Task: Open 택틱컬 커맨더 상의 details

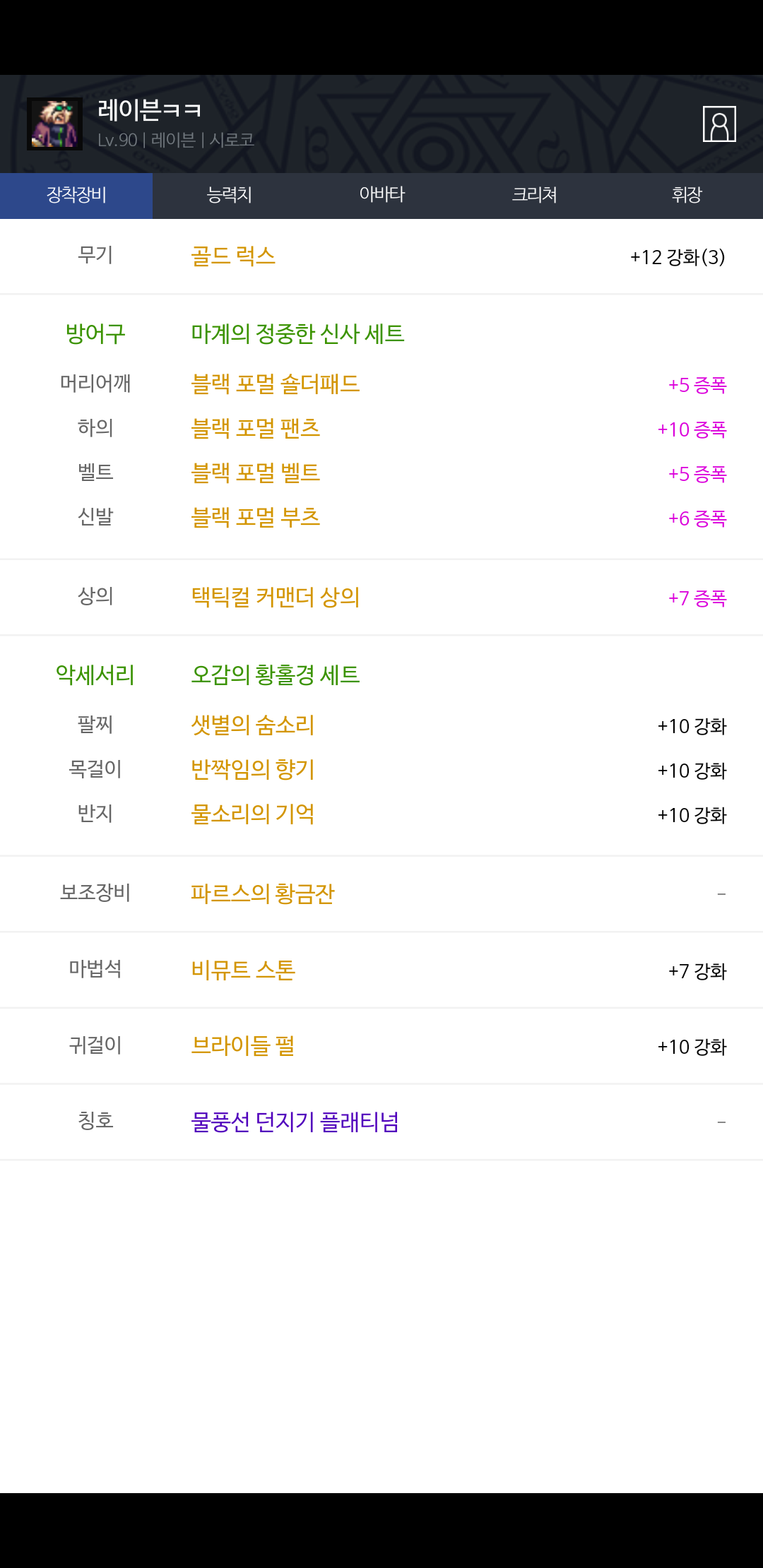Action: (x=276, y=597)
